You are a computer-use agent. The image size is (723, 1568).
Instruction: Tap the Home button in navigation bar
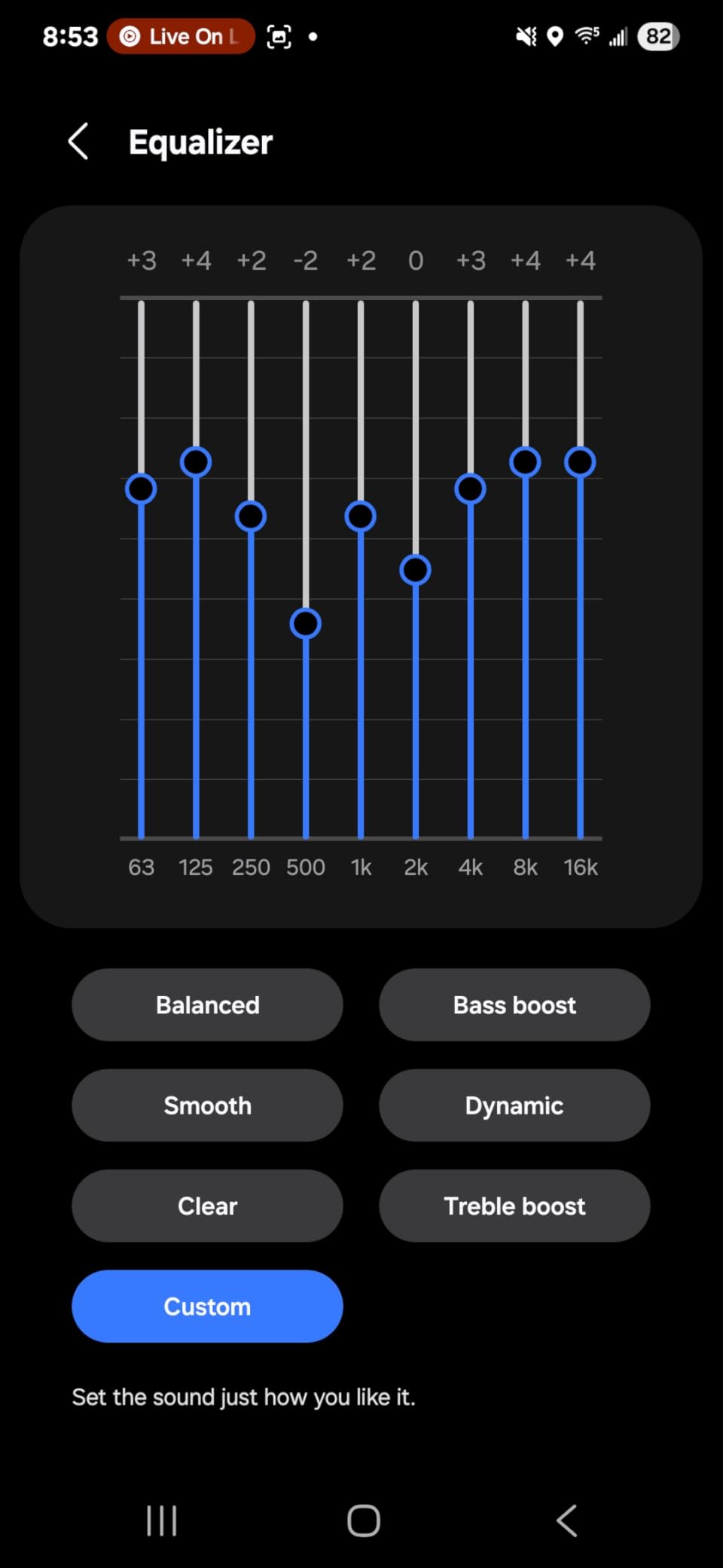tap(361, 1521)
